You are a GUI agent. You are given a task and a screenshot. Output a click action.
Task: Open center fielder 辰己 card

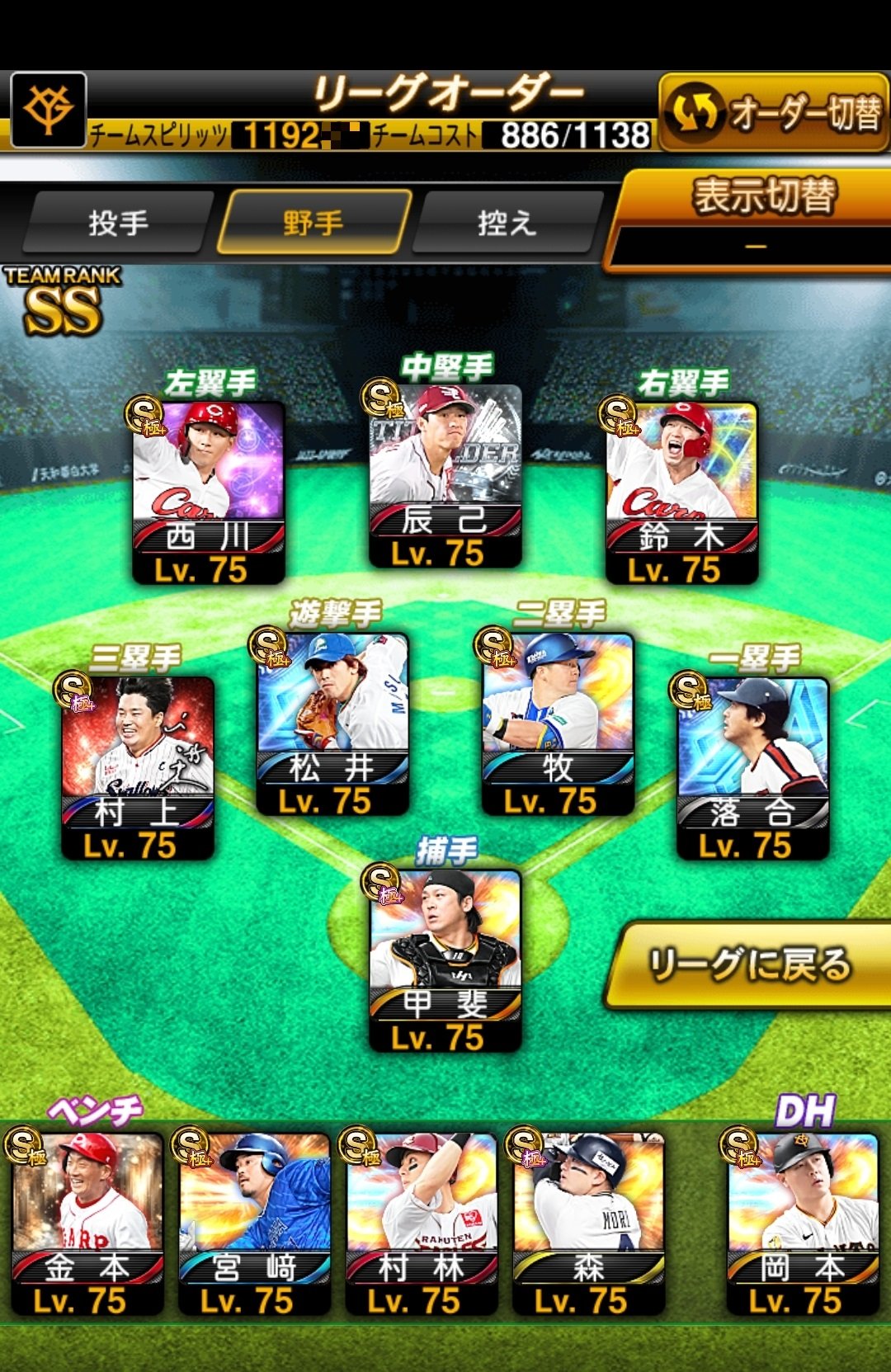coord(445,476)
